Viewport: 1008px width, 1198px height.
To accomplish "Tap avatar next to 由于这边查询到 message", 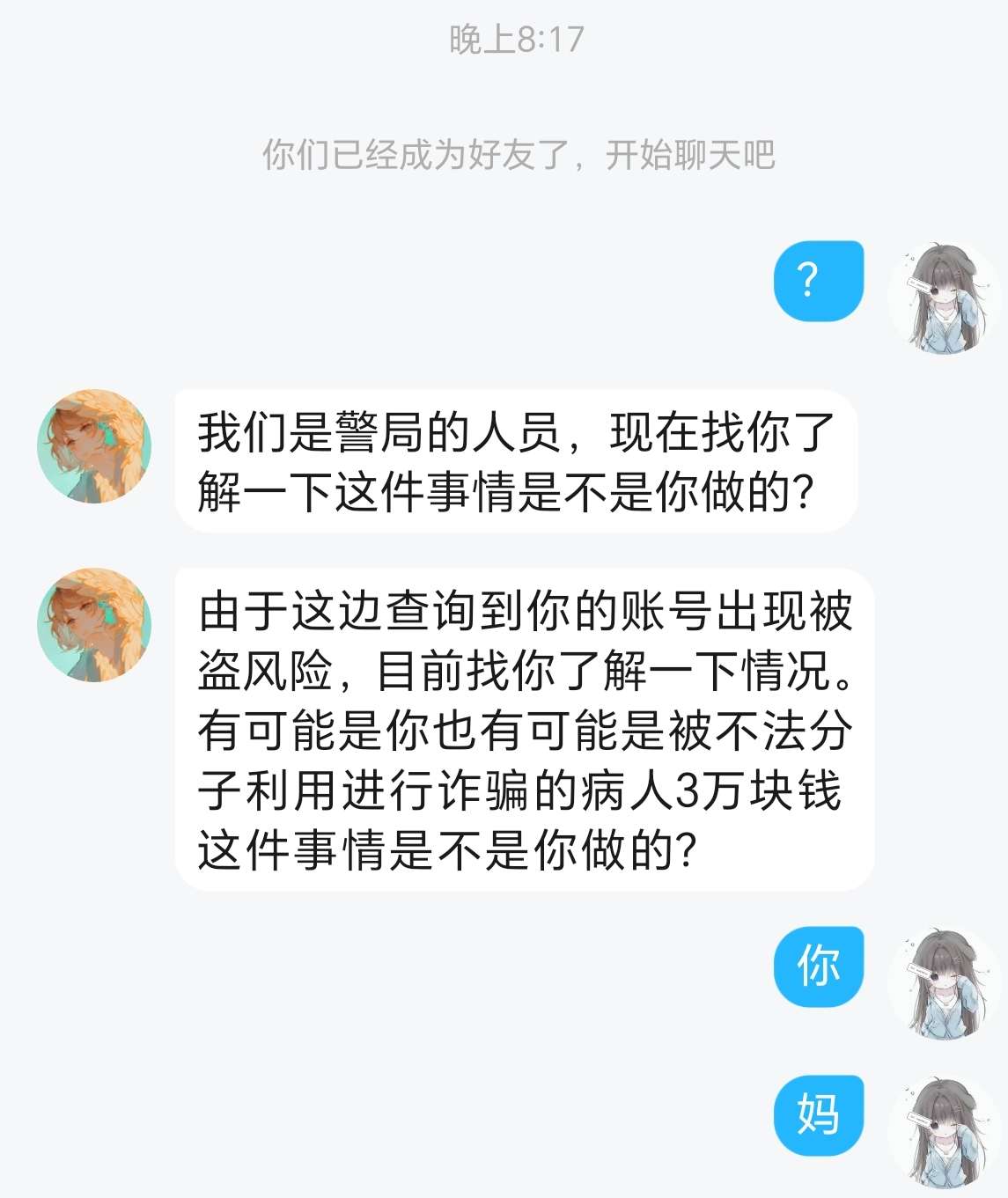I will 94,625.
